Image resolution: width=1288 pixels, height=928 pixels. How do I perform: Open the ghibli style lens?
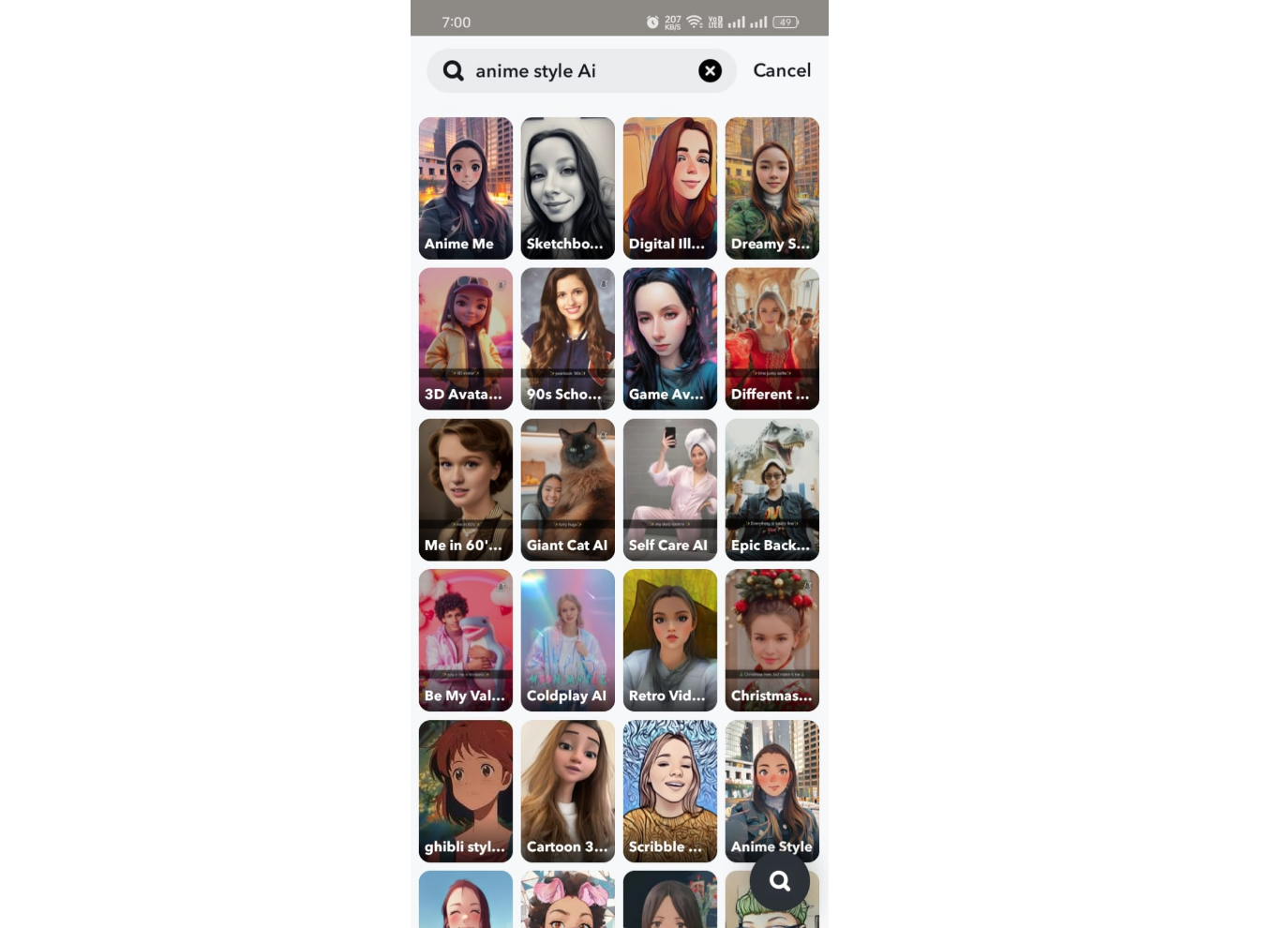pyautogui.click(x=465, y=791)
